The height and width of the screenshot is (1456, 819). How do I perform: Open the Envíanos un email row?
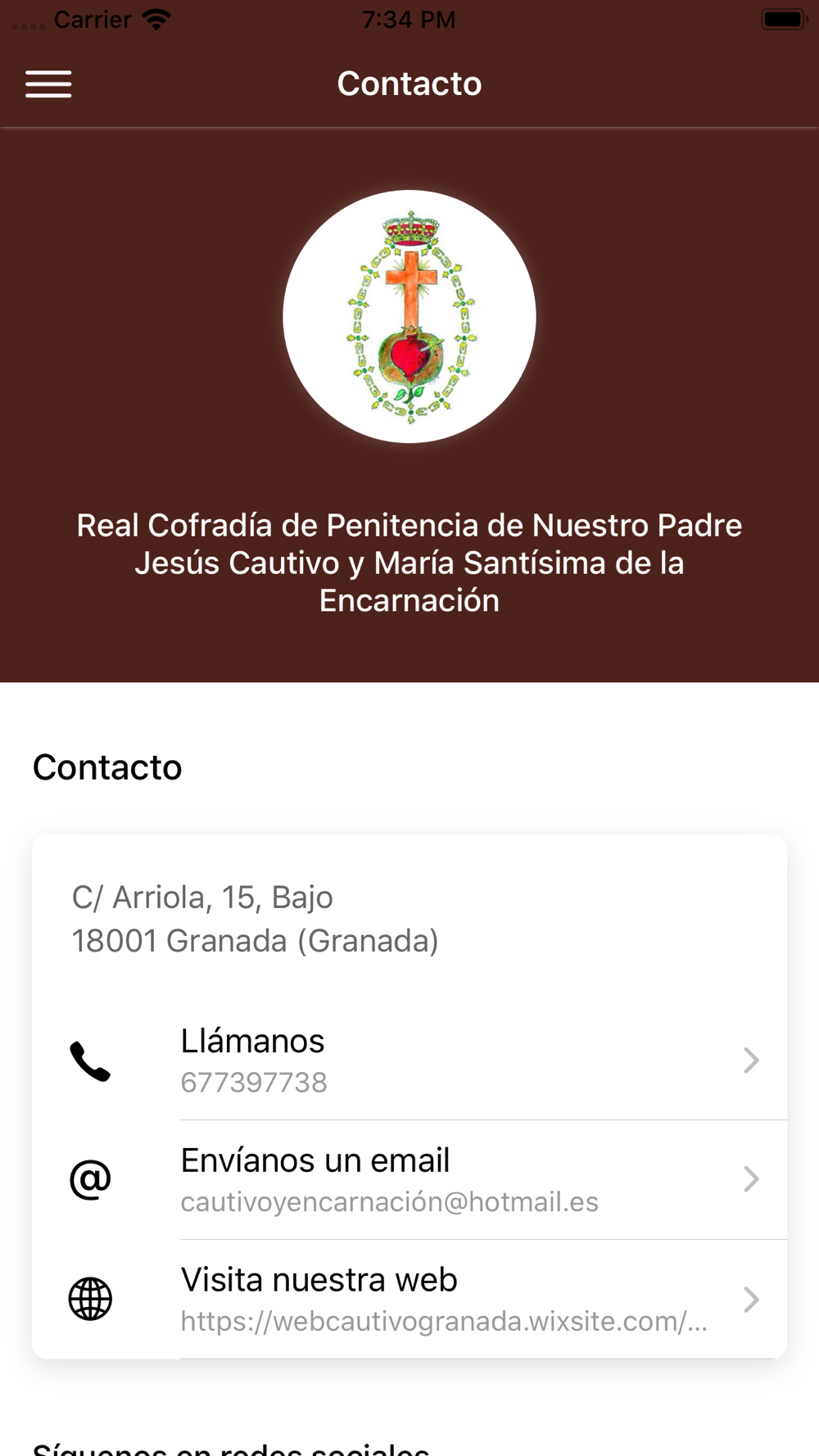(409, 1180)
